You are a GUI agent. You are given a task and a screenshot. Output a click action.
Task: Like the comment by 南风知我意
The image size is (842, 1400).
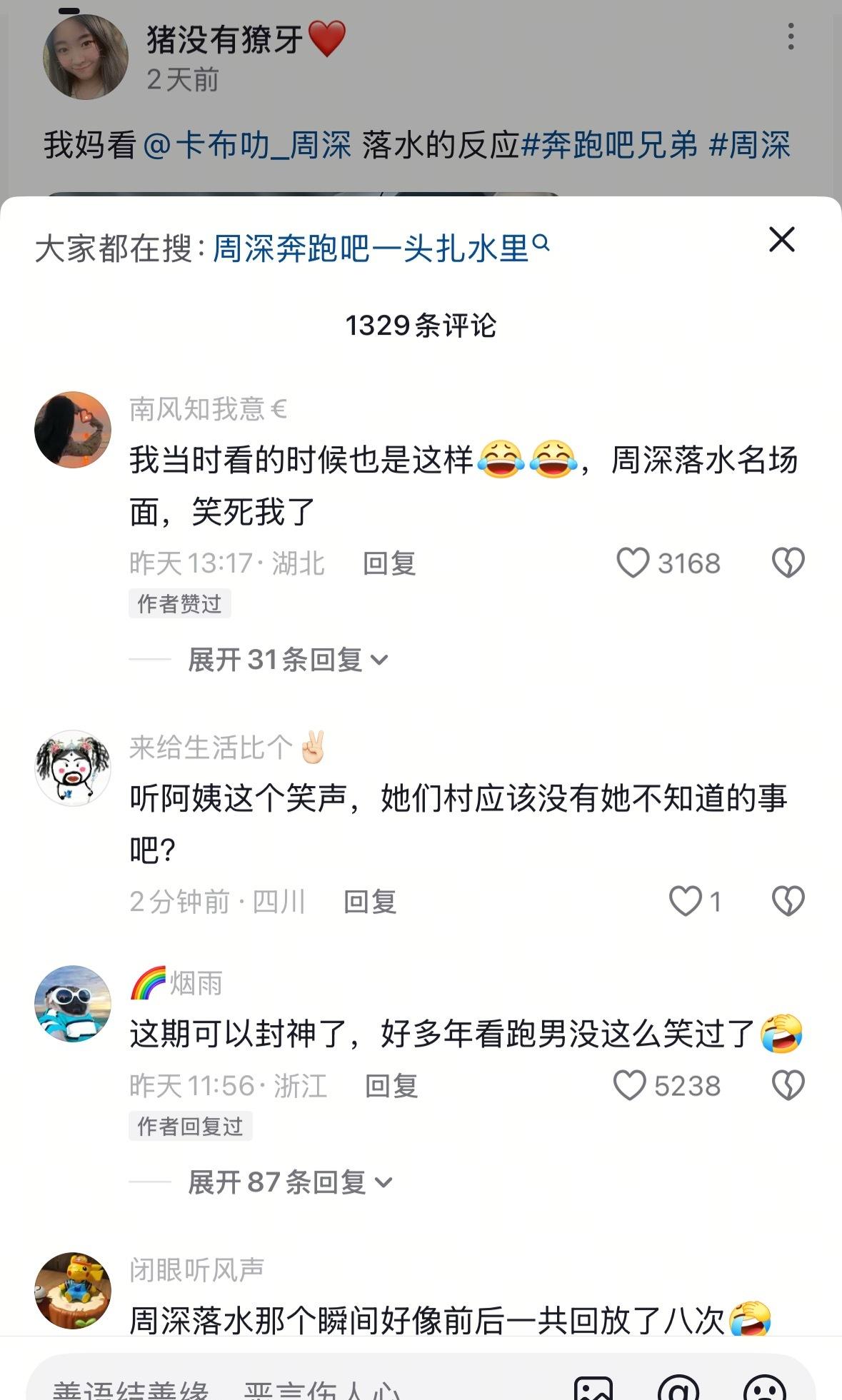(x=632, y=563)
